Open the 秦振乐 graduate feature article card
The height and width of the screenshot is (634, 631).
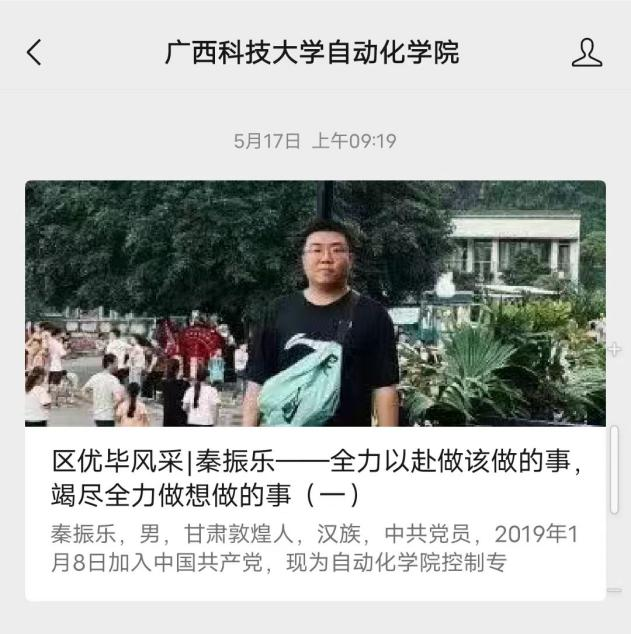[315, 478]
